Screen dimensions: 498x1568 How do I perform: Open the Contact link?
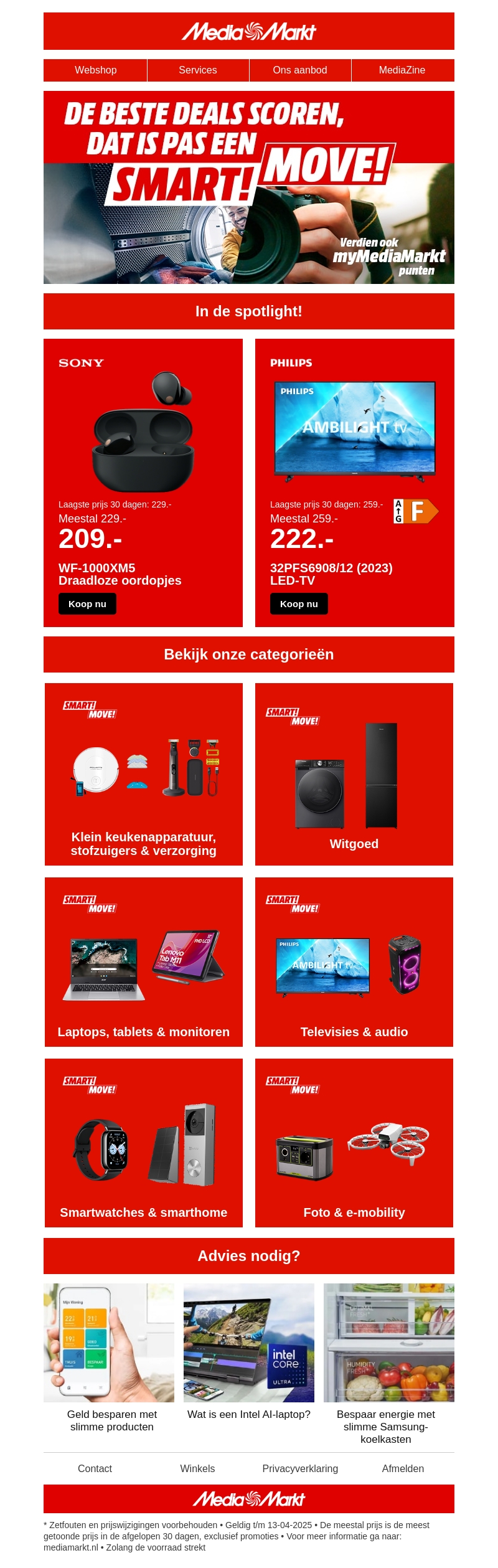click(x=95, y=1468)
